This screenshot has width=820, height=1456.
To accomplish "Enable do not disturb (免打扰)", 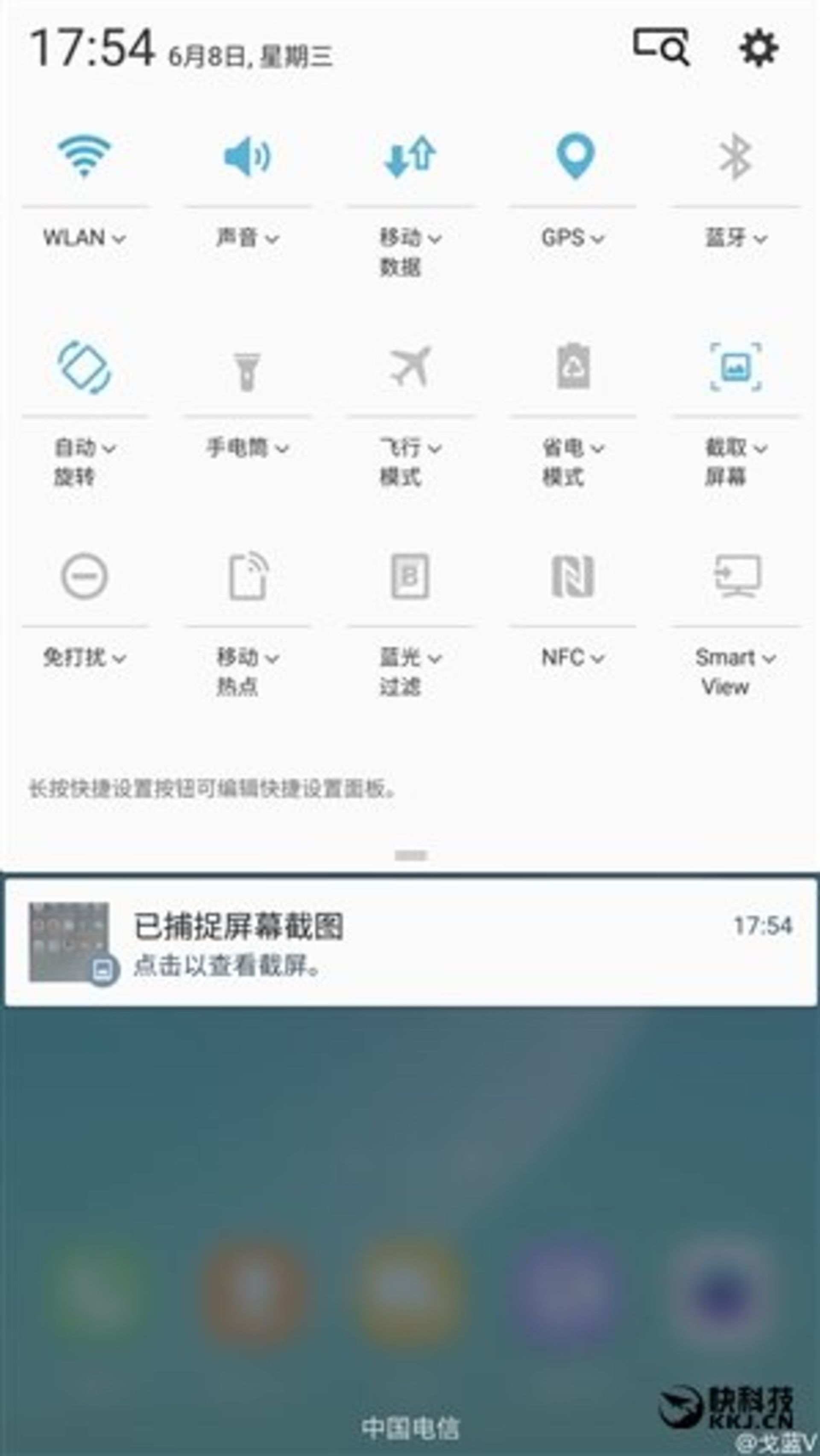I will pyautogui.click(x=84, y=576).
